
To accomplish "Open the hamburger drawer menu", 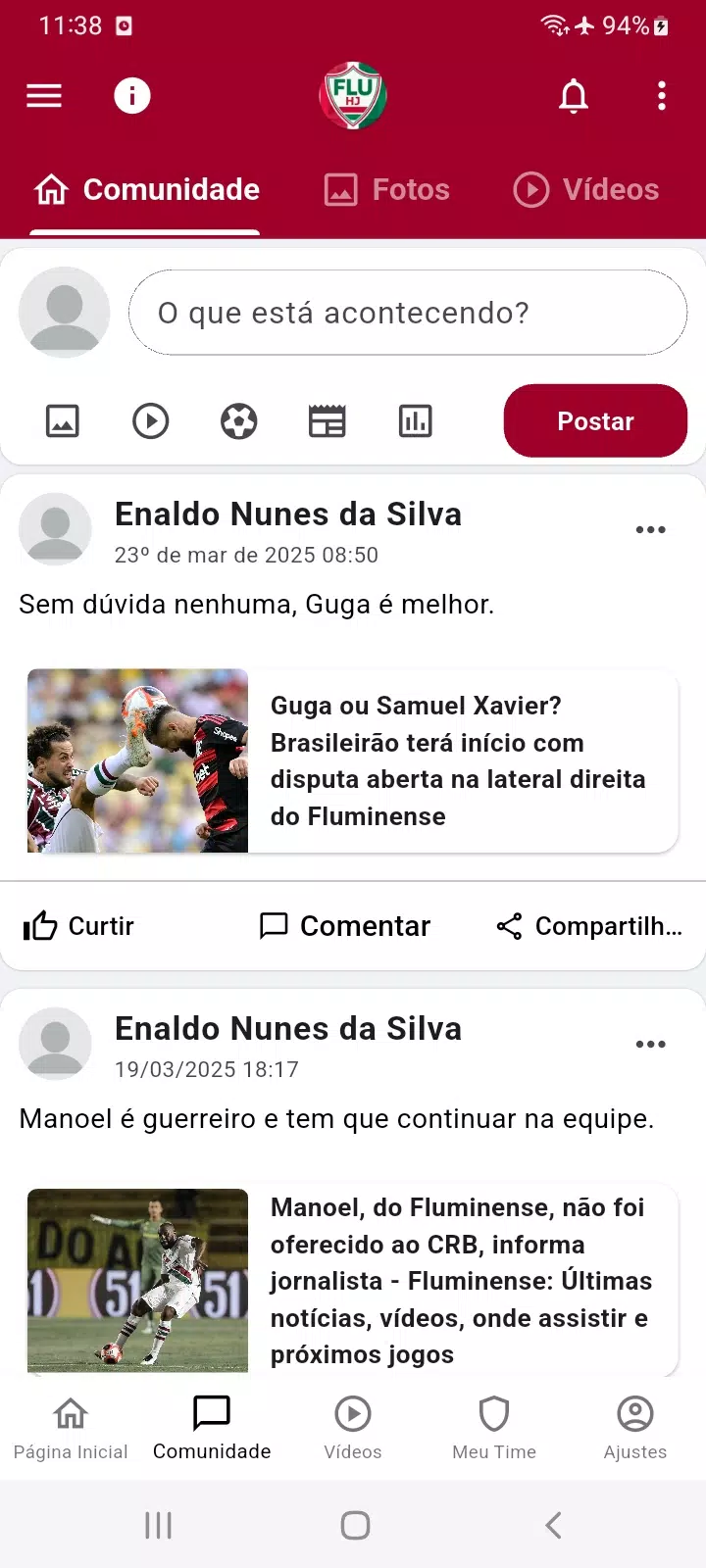I will (x=44, y=96).
